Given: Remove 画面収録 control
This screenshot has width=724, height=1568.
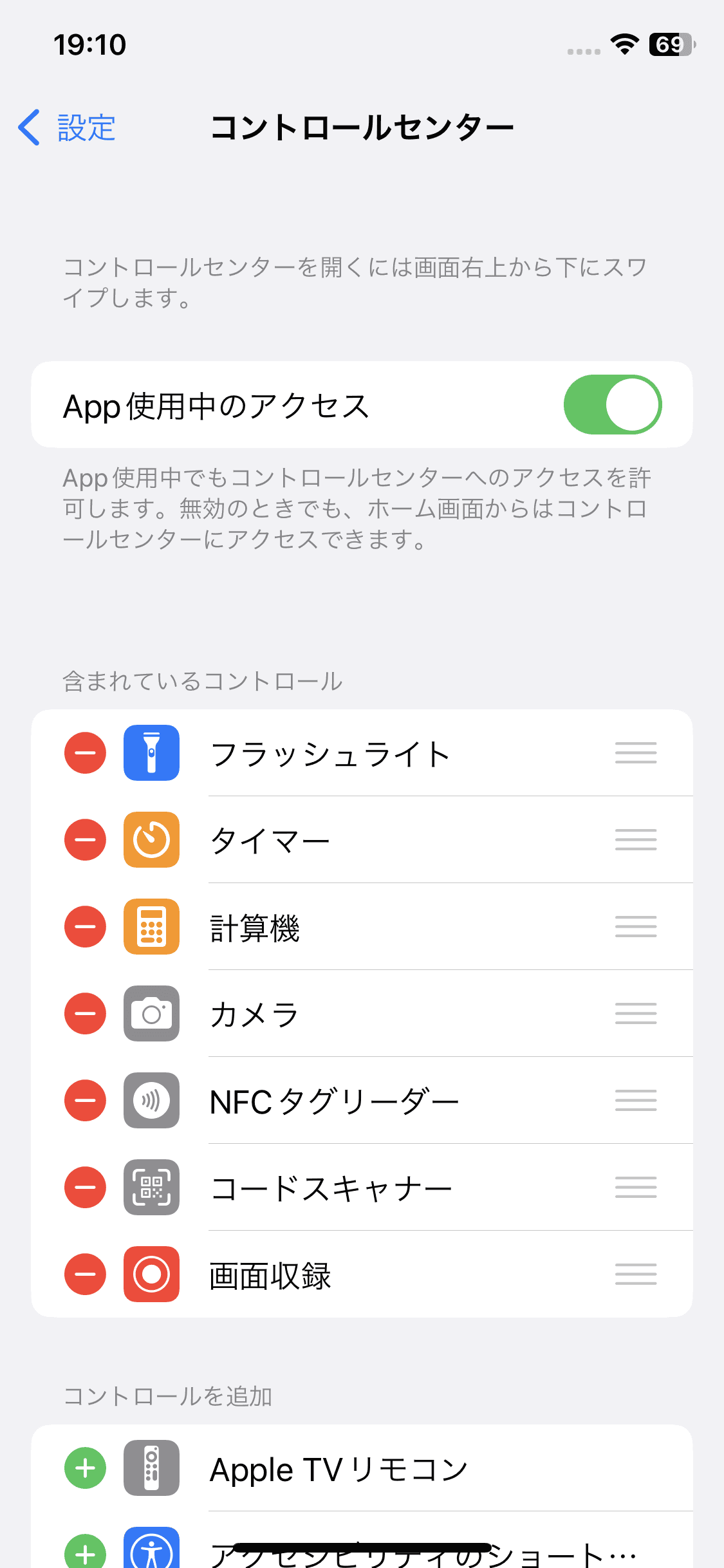Looking at the screenshot, I should (85, 1274).
